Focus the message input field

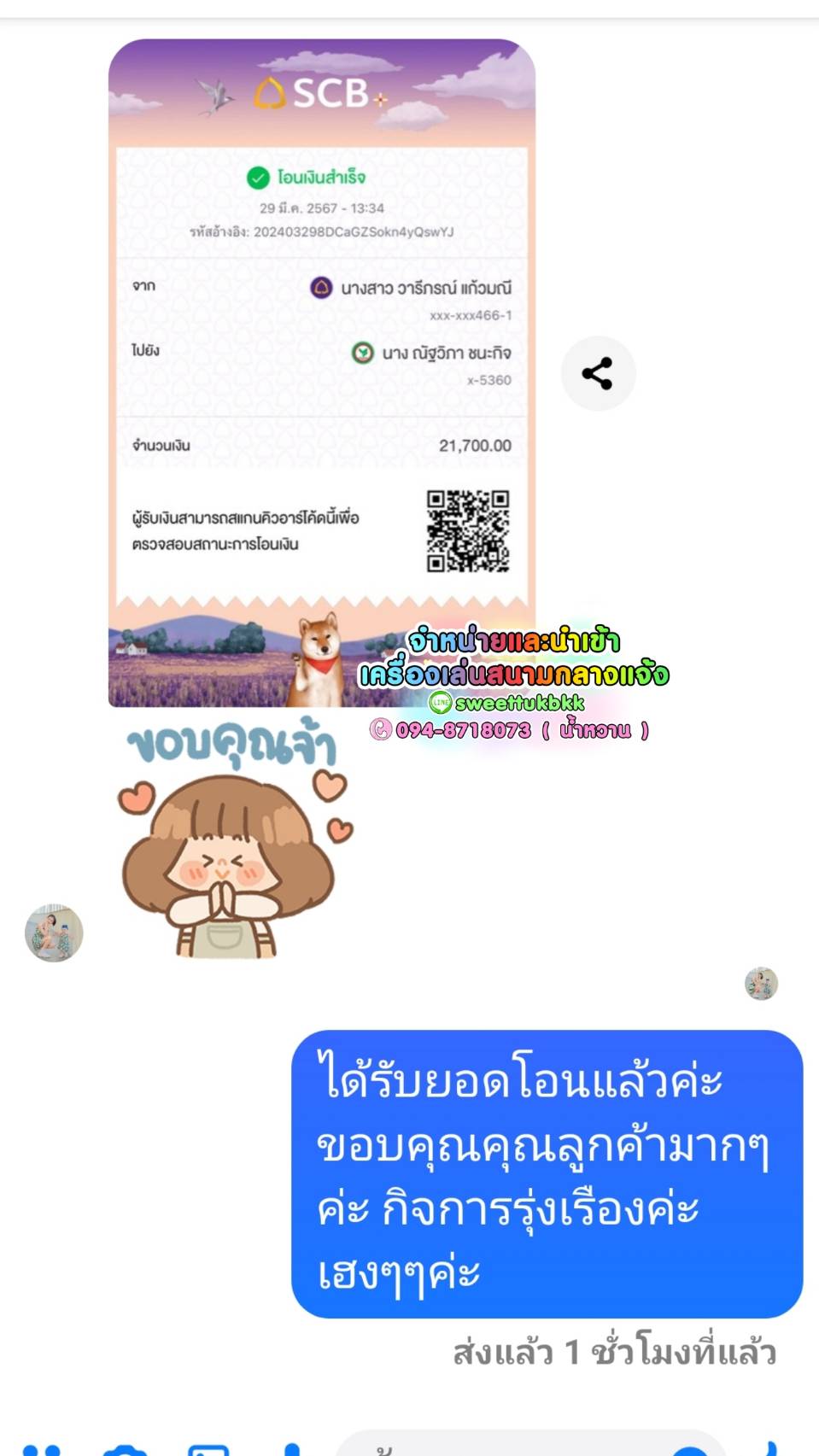click(x=512, y=1447)
